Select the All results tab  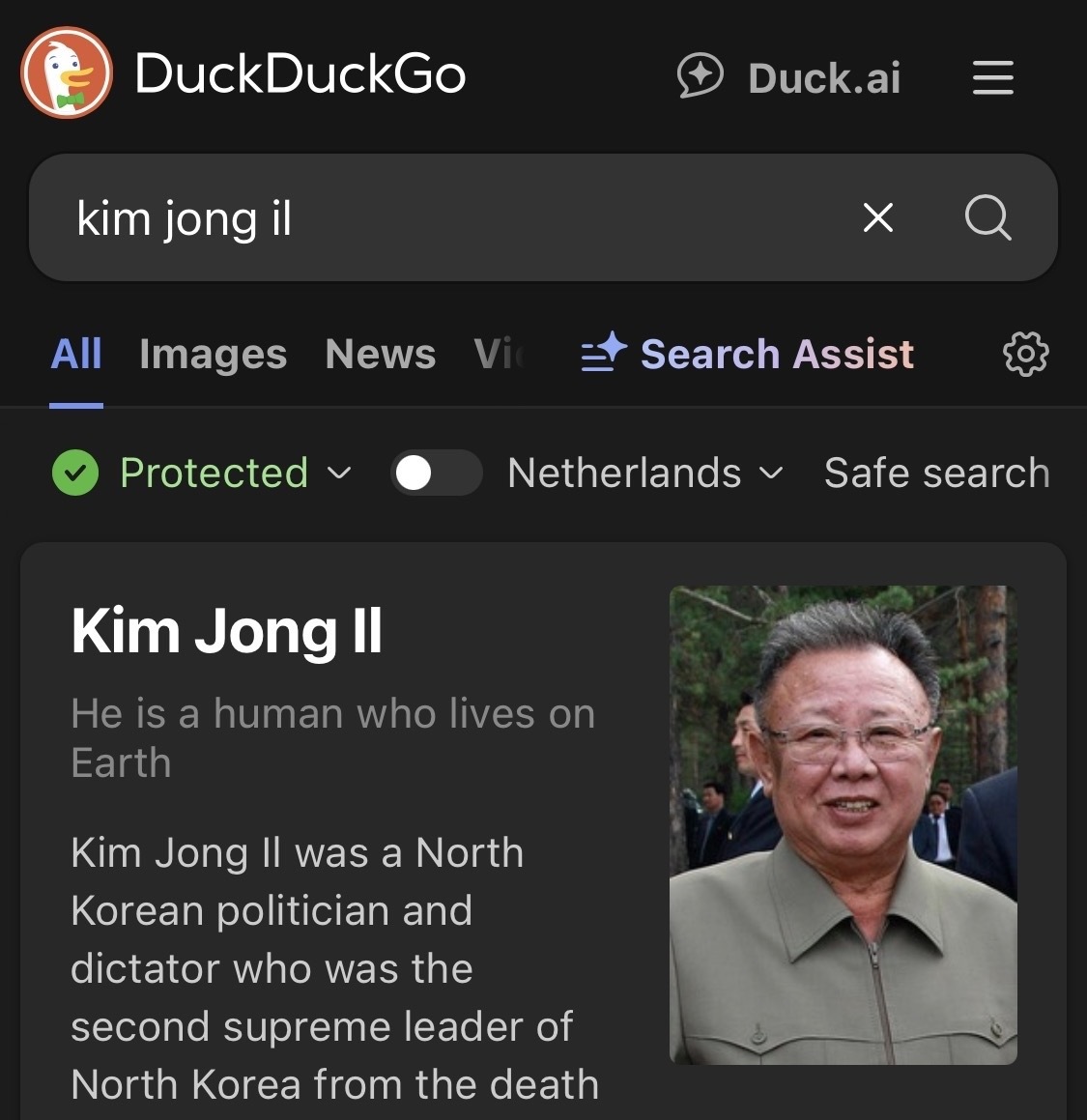pyautogui.click(x=76, y=355)
